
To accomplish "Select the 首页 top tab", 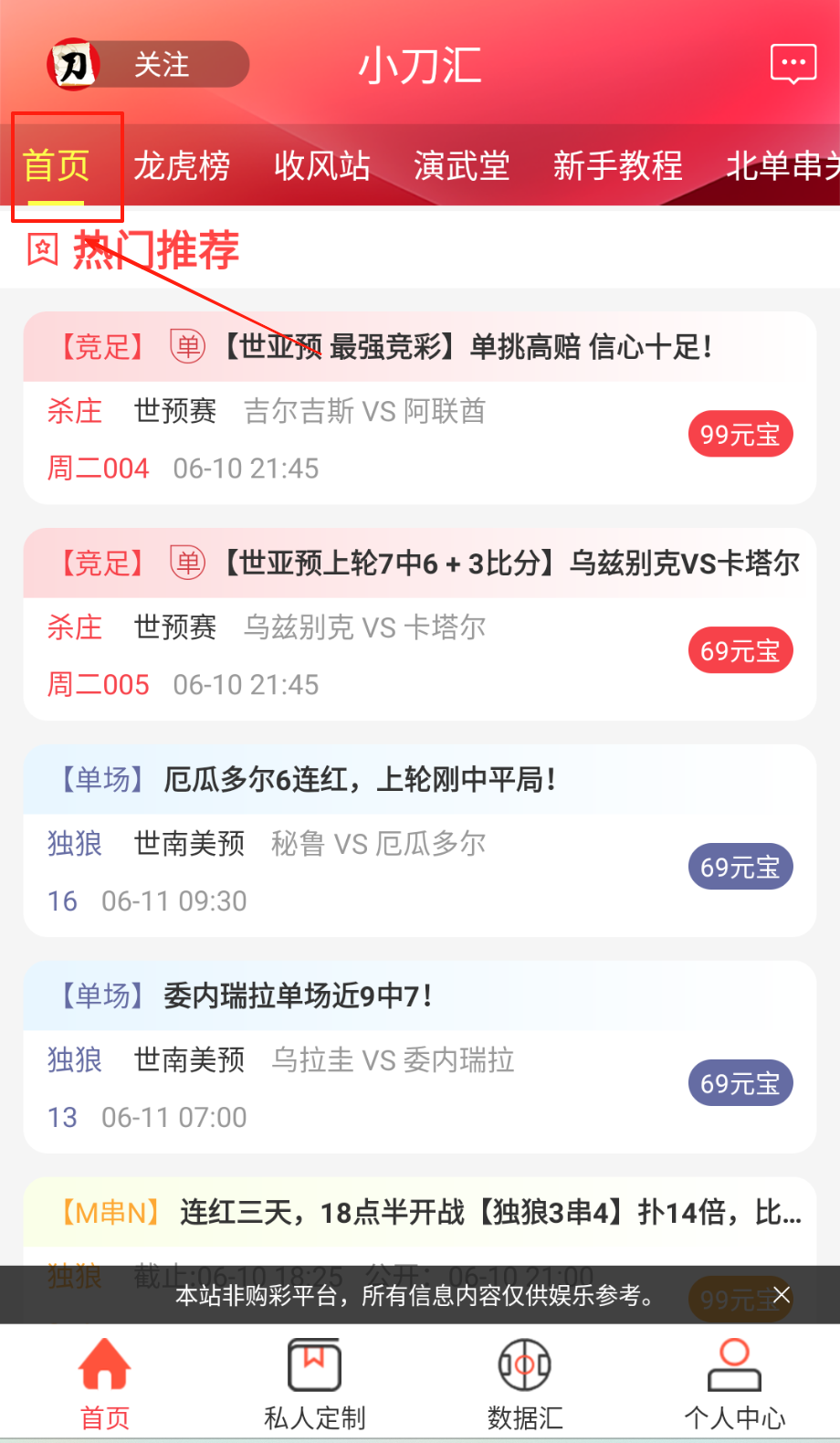I will click(x=56, y=166).
